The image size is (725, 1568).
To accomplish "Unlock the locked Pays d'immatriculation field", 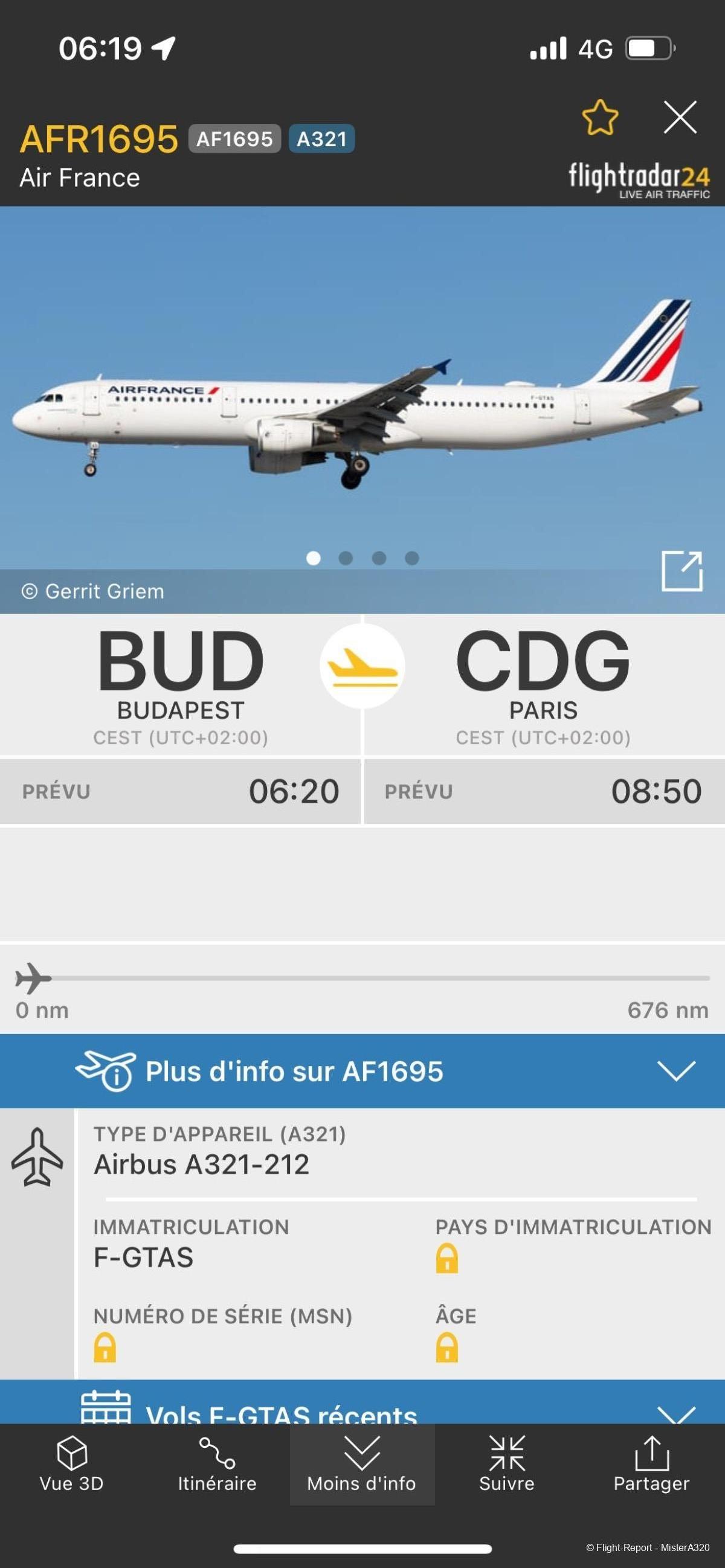I will pos(447,1259).
